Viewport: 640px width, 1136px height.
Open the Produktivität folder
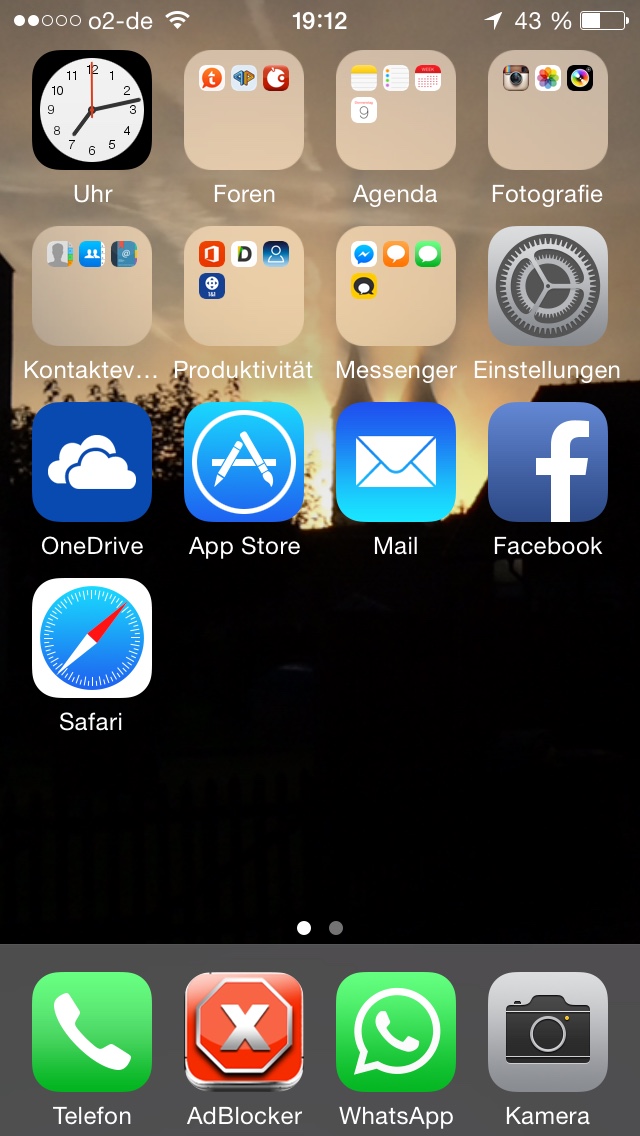coord(244,286)
